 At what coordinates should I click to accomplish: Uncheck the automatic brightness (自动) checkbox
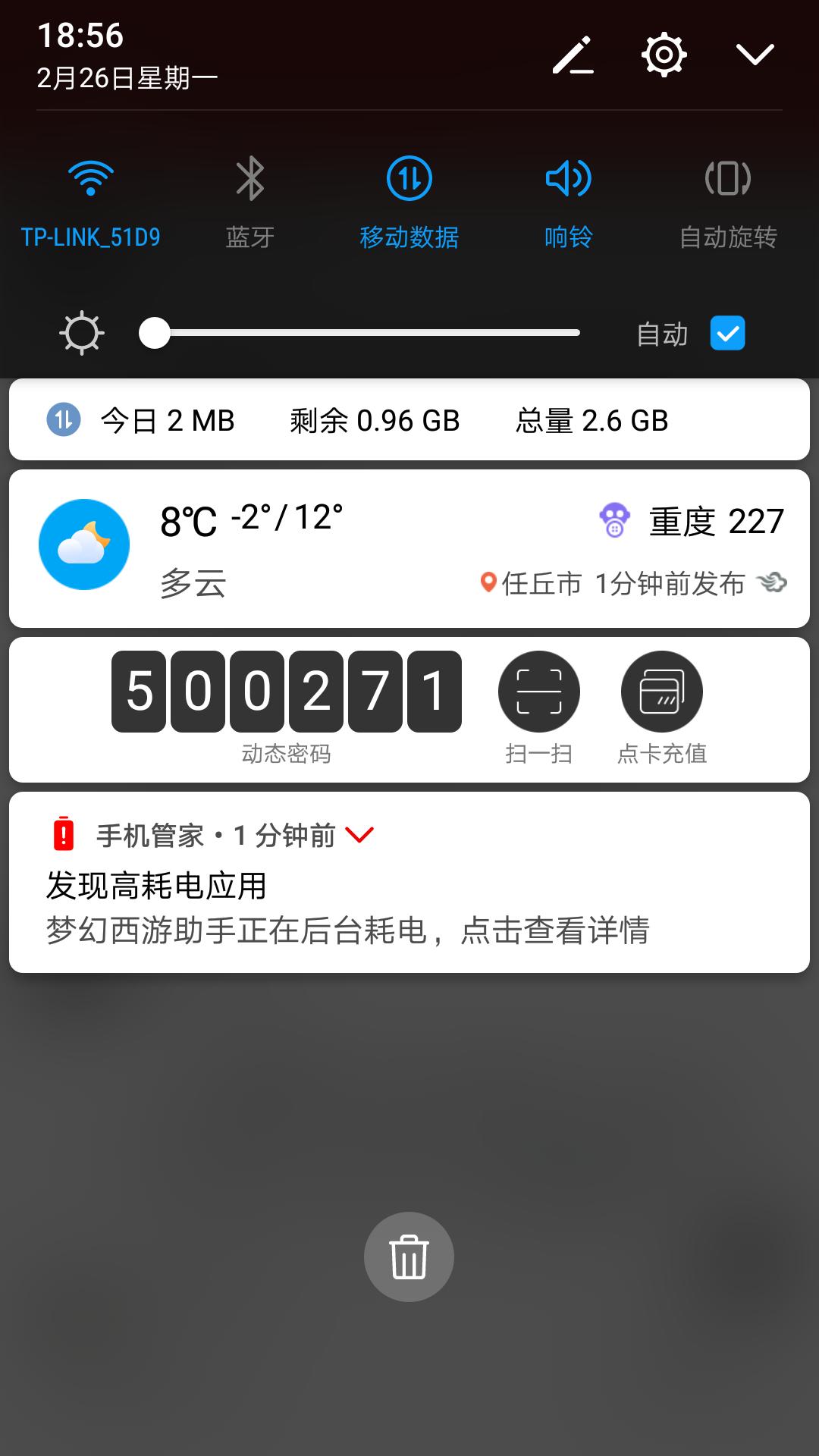coord(727,333)
